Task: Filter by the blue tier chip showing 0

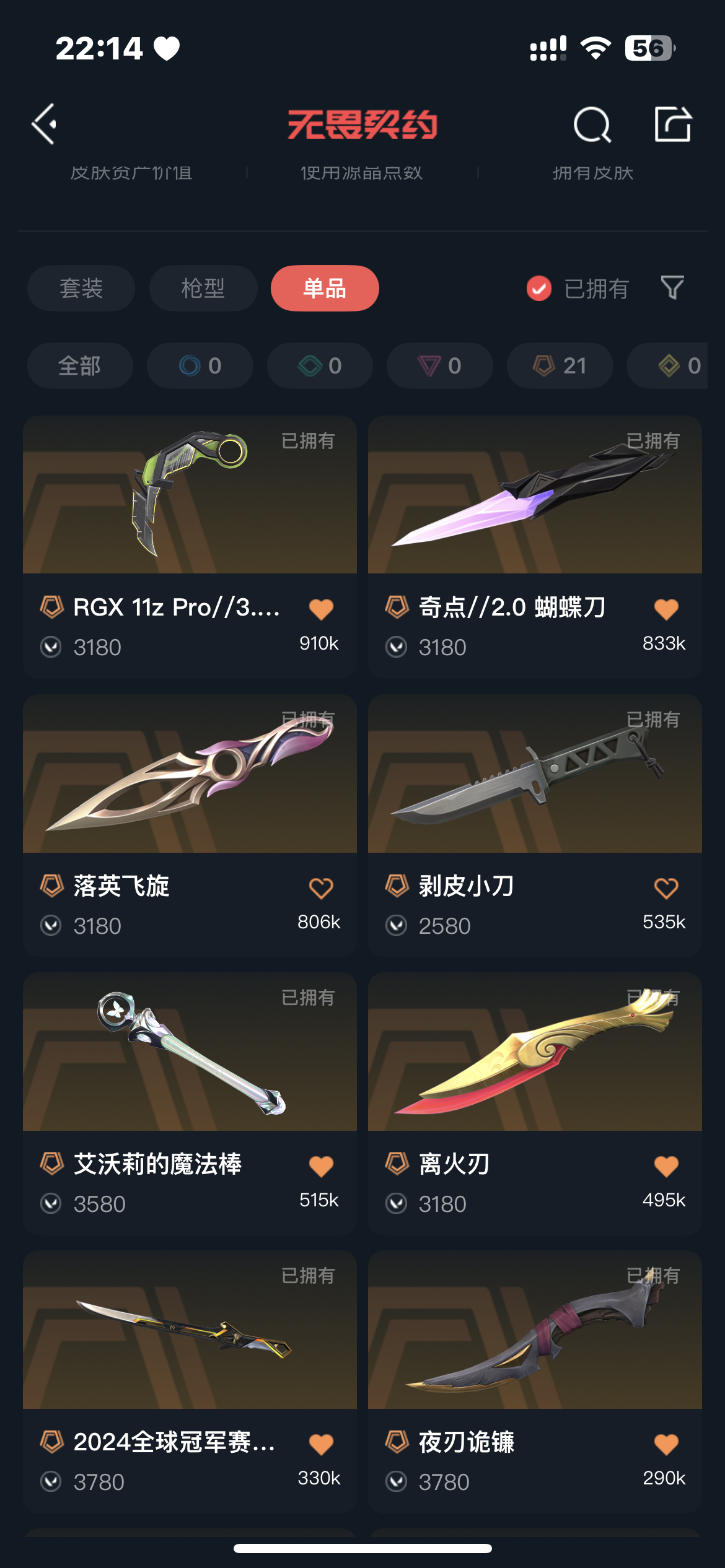Action: click(200, 366)
